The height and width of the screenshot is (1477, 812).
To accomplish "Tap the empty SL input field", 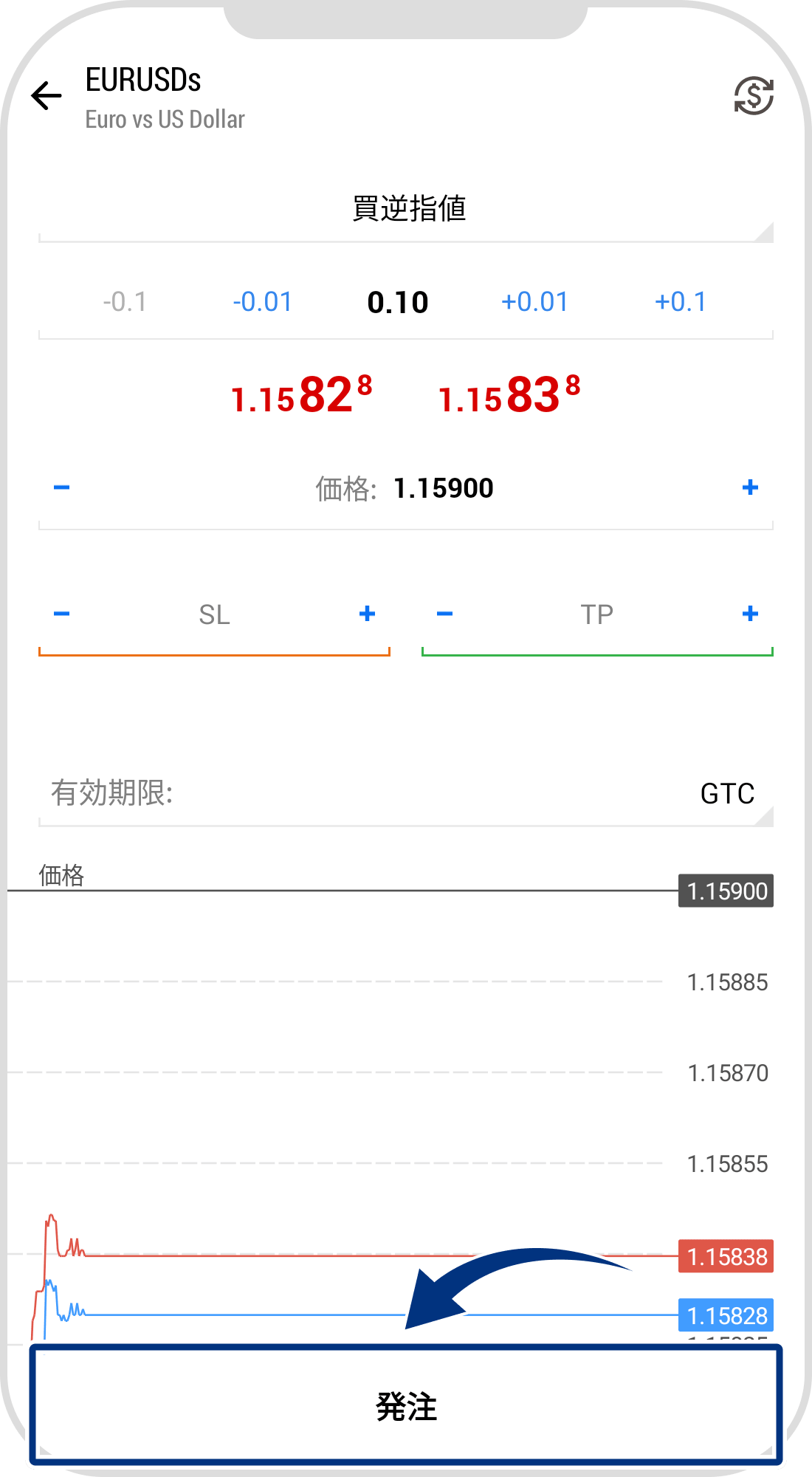I will pyautogui.click(x=214, y=614).
